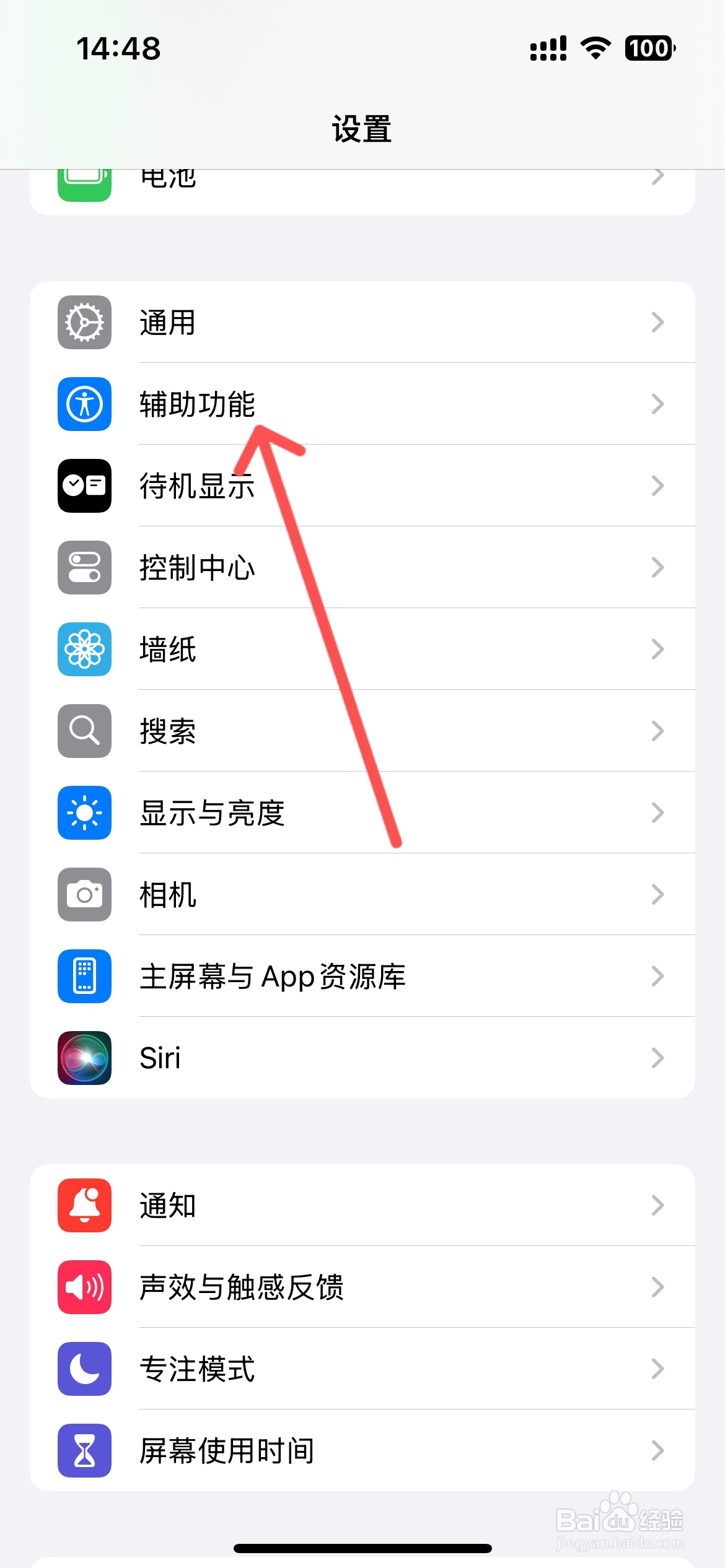Expand the Siri row chevron
Image resolution: width=725 pixels, height=1568 pixels.
click(x=658, y=1058)
